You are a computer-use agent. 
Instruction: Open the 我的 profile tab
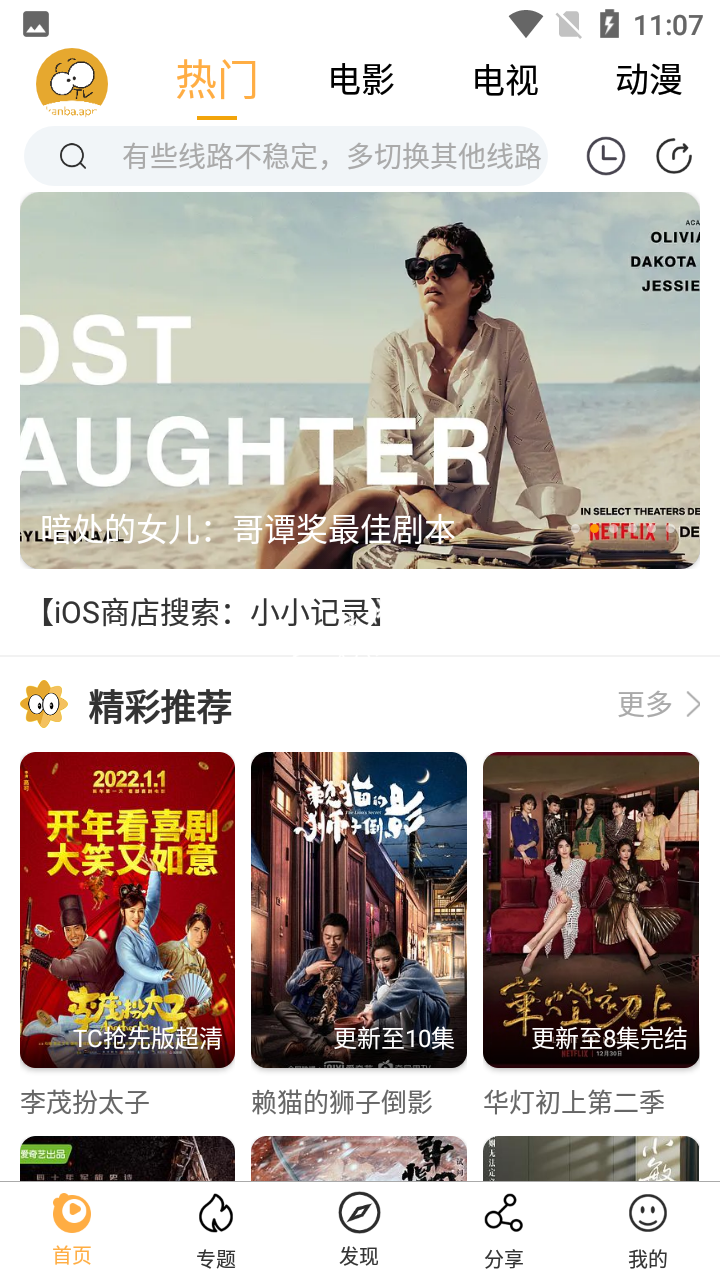tap(647, 1230)
